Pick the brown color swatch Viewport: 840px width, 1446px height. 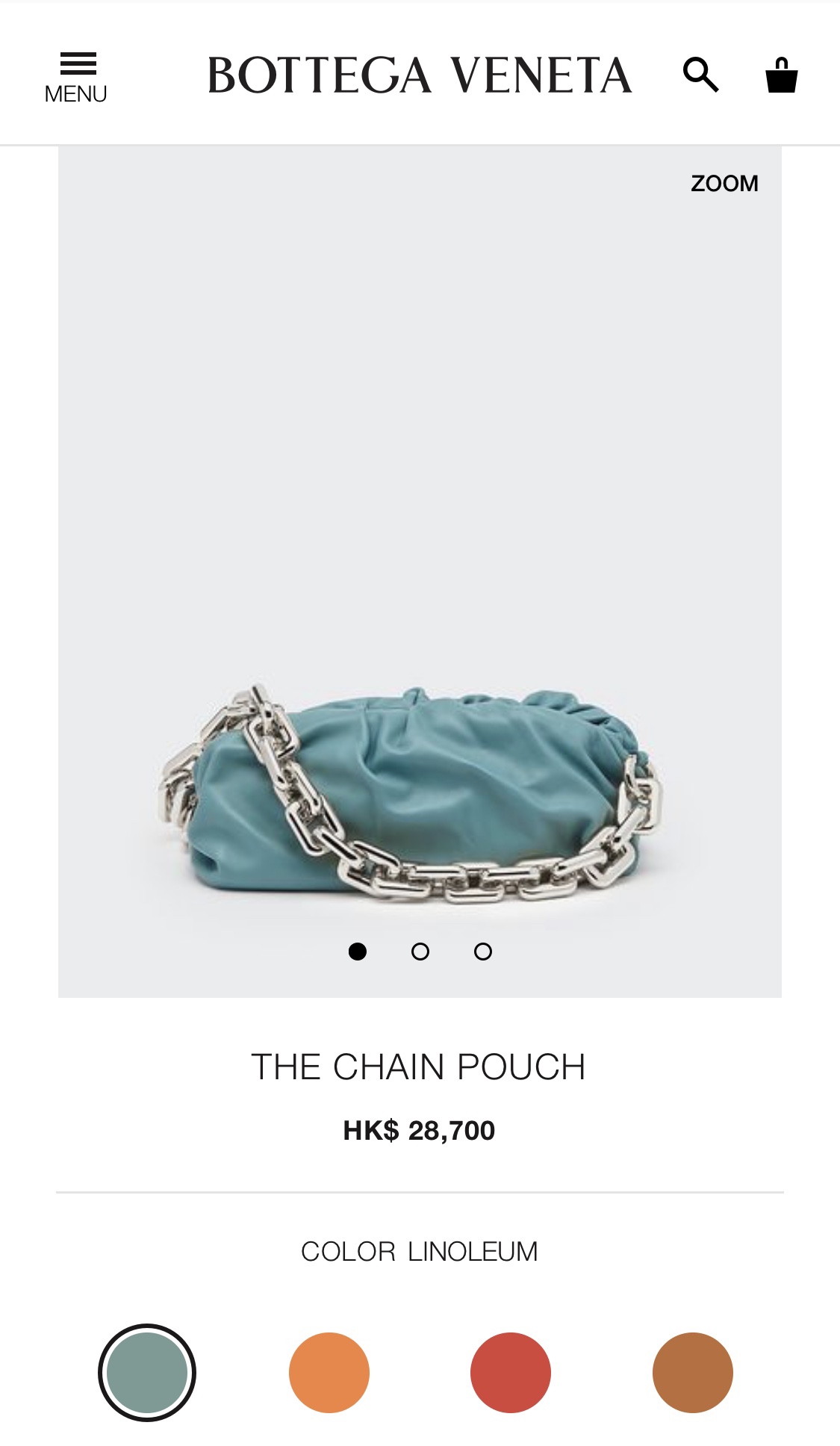[x=693, y=1373]
